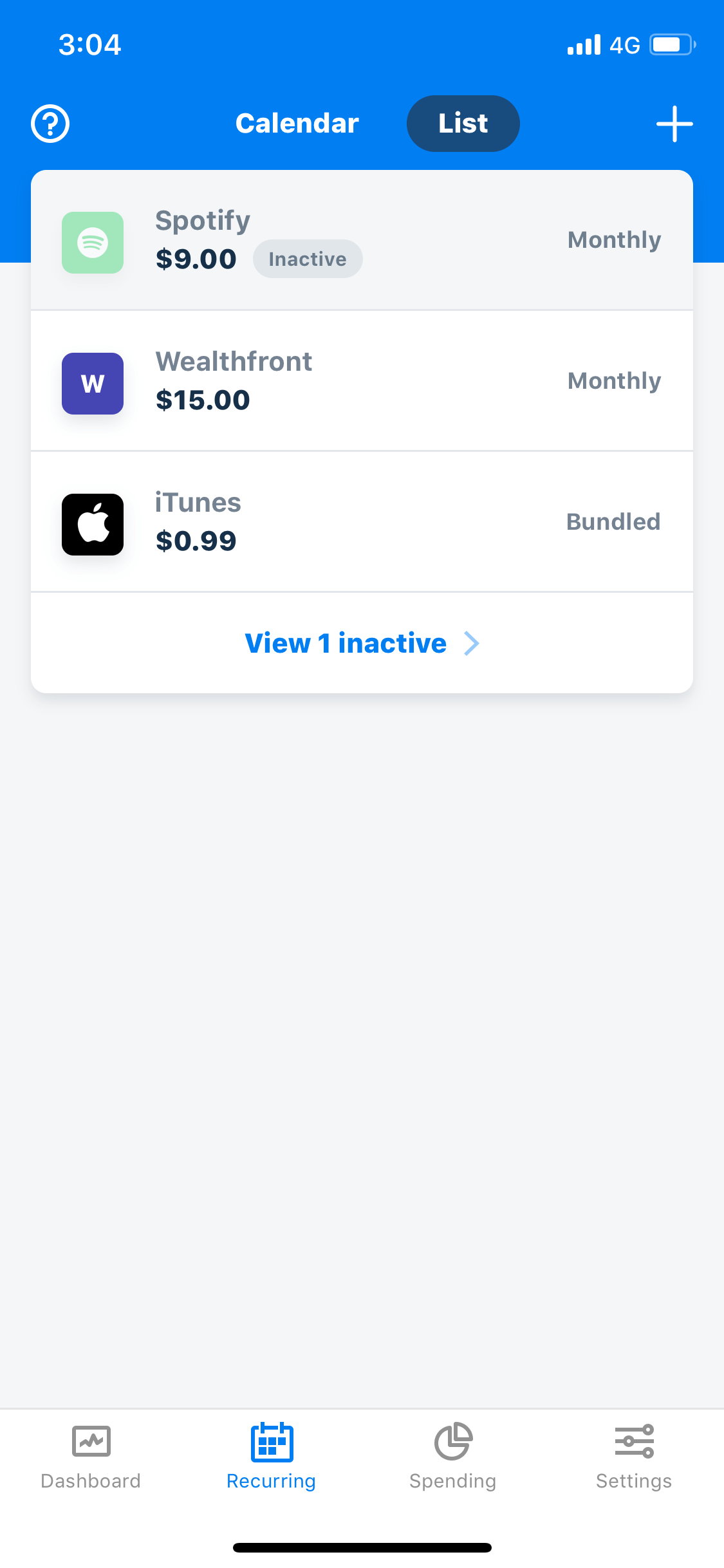
Task: Switch to the Calendar view
Action: click(297, 124)
